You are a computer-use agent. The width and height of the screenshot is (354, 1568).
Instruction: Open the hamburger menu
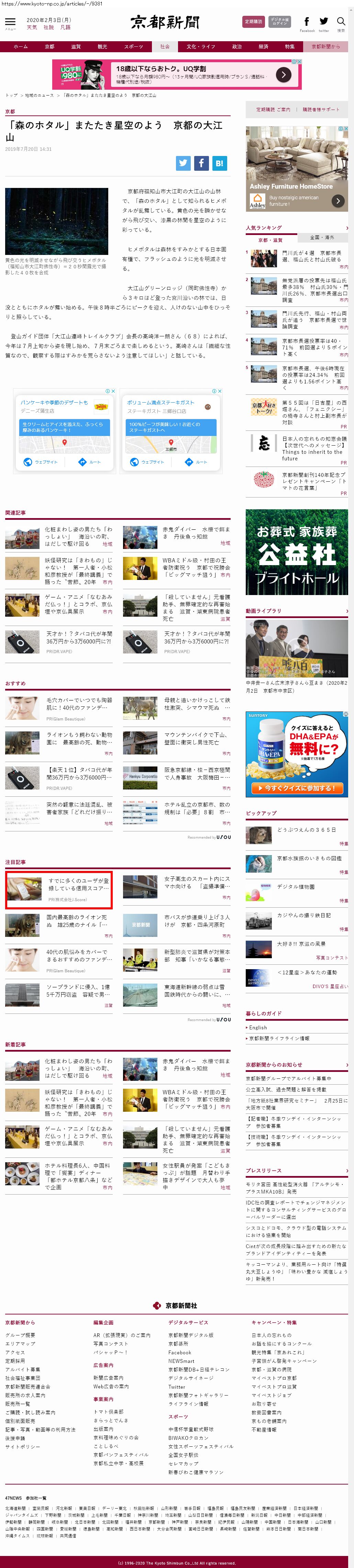pos(10,23)
